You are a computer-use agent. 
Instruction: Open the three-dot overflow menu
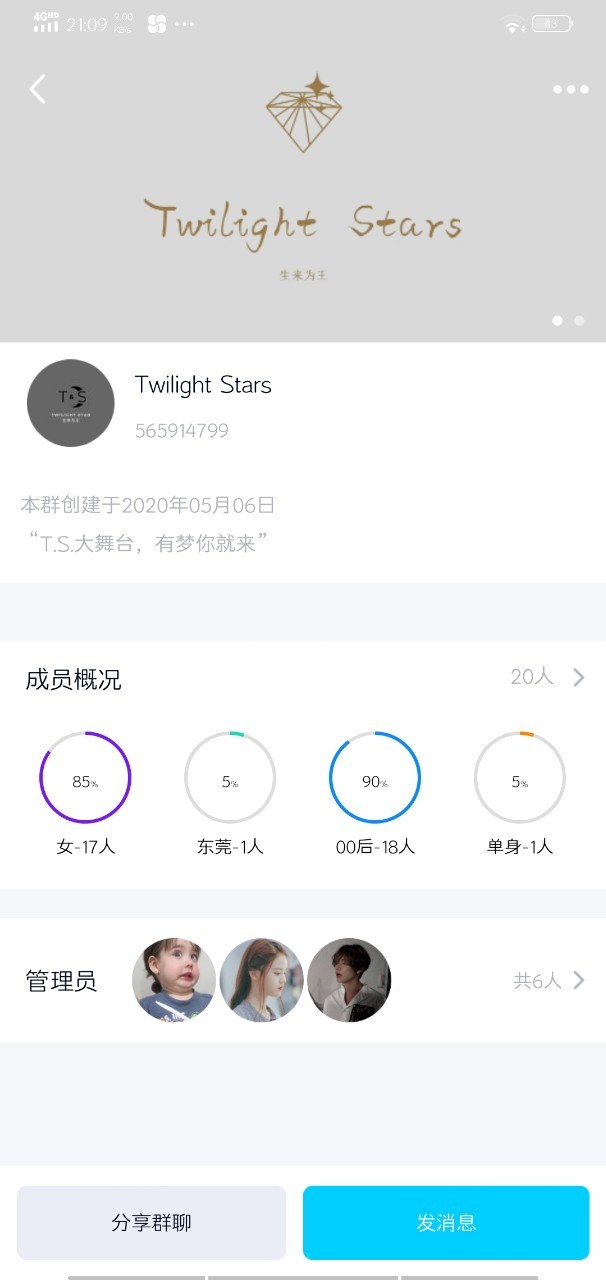pyautogui.click(x=570, y=89)
